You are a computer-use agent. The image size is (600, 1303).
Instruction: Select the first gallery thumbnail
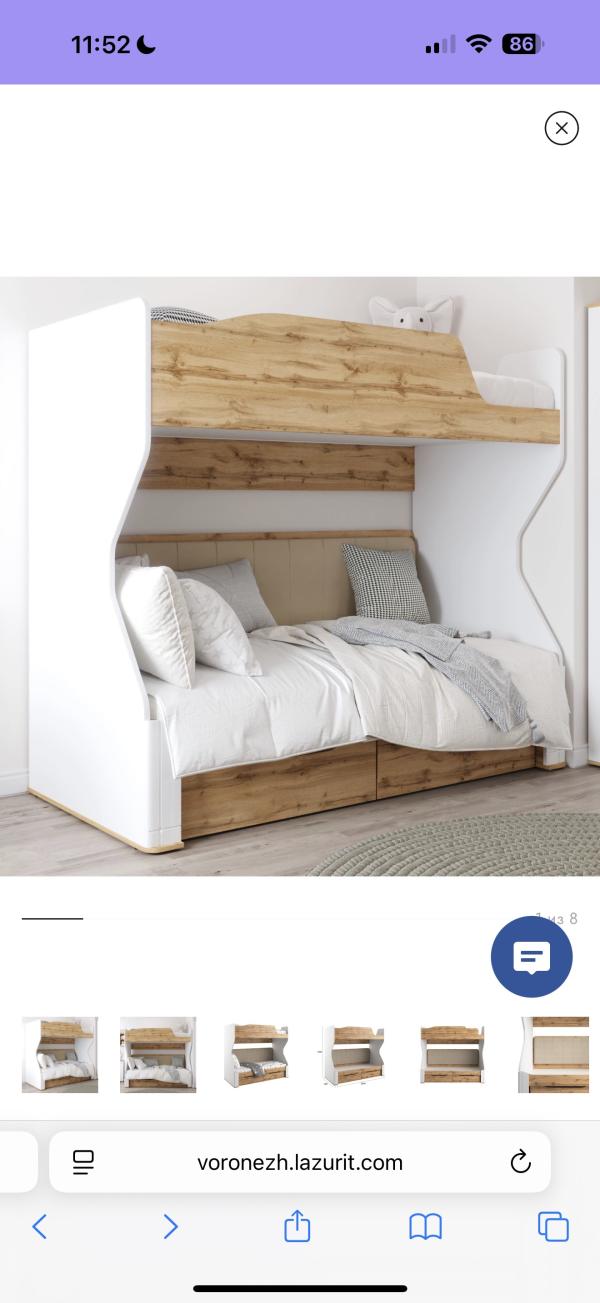pyautogui.click(x=60, y=1054)
